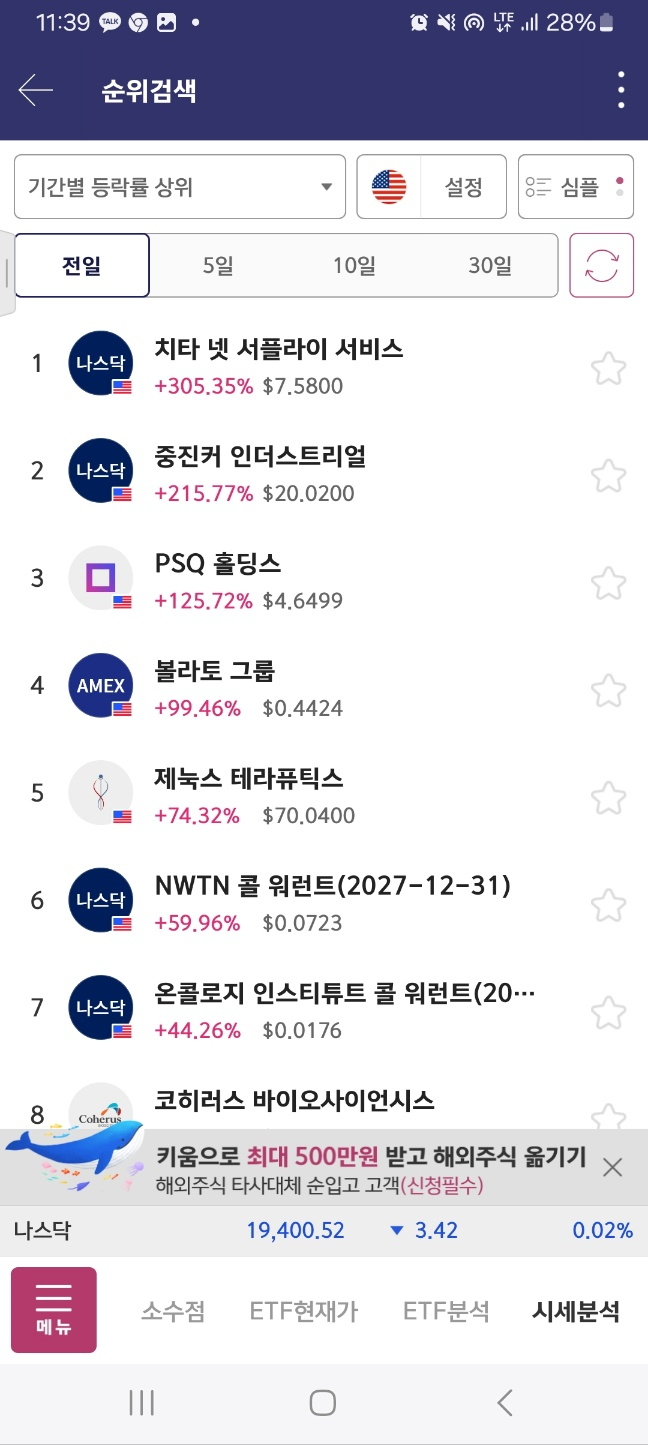Open the ETF현재가 tab
Image resolution: width=648 pixels, height=1445 pixels.
[304, 1311]
